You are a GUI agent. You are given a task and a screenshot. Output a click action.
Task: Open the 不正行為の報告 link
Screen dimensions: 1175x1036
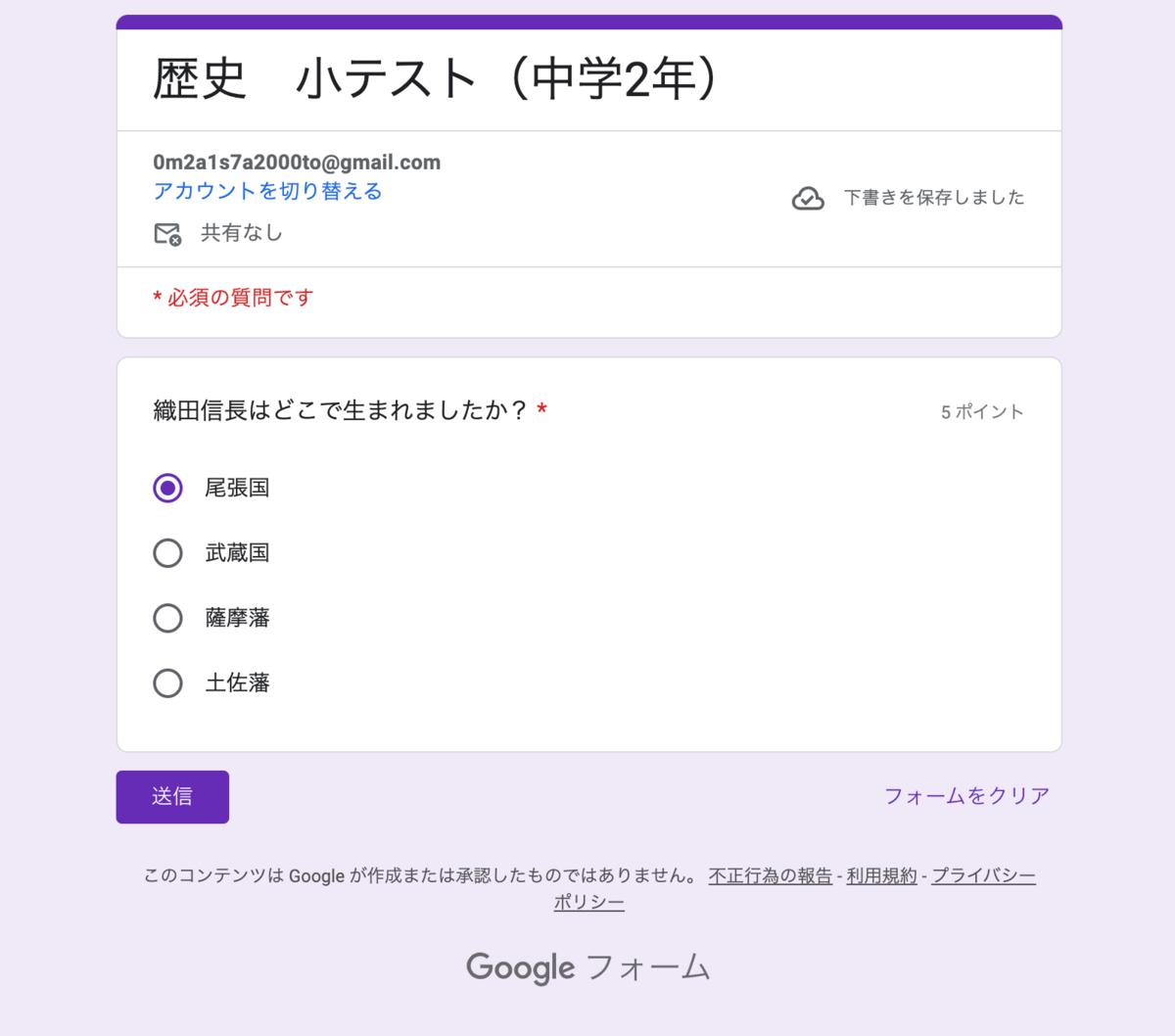(x=770, y=875)
